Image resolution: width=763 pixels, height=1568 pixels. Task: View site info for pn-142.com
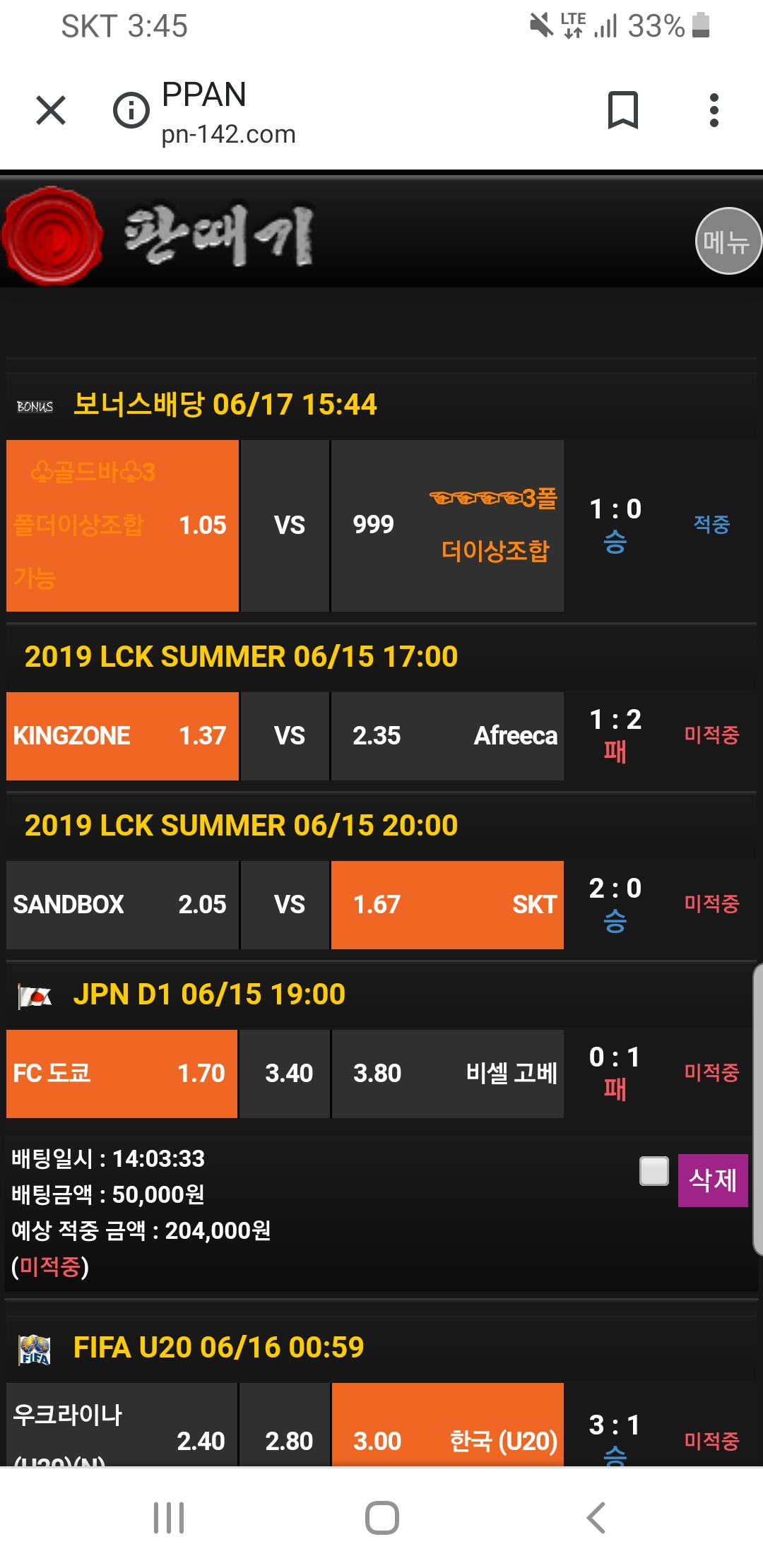pyautogui.click(x=131, y=110)
